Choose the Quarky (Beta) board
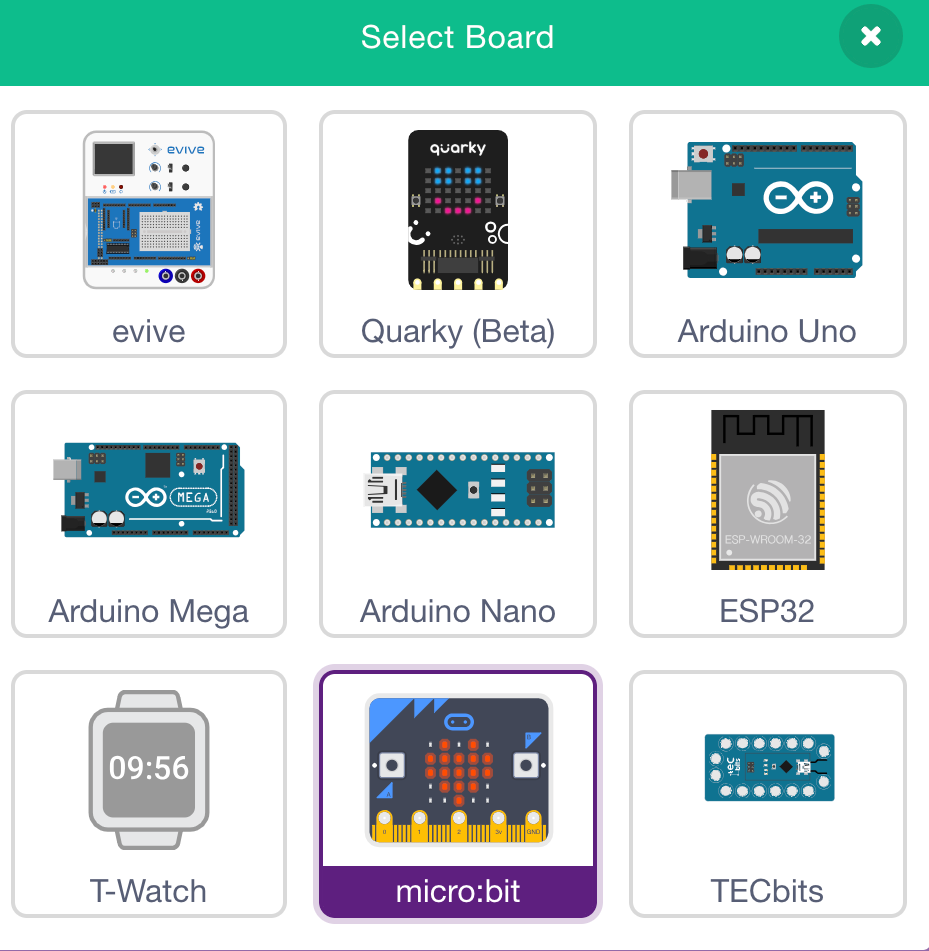Viewport: 929px width, 951px height. [x=458, y=233]
